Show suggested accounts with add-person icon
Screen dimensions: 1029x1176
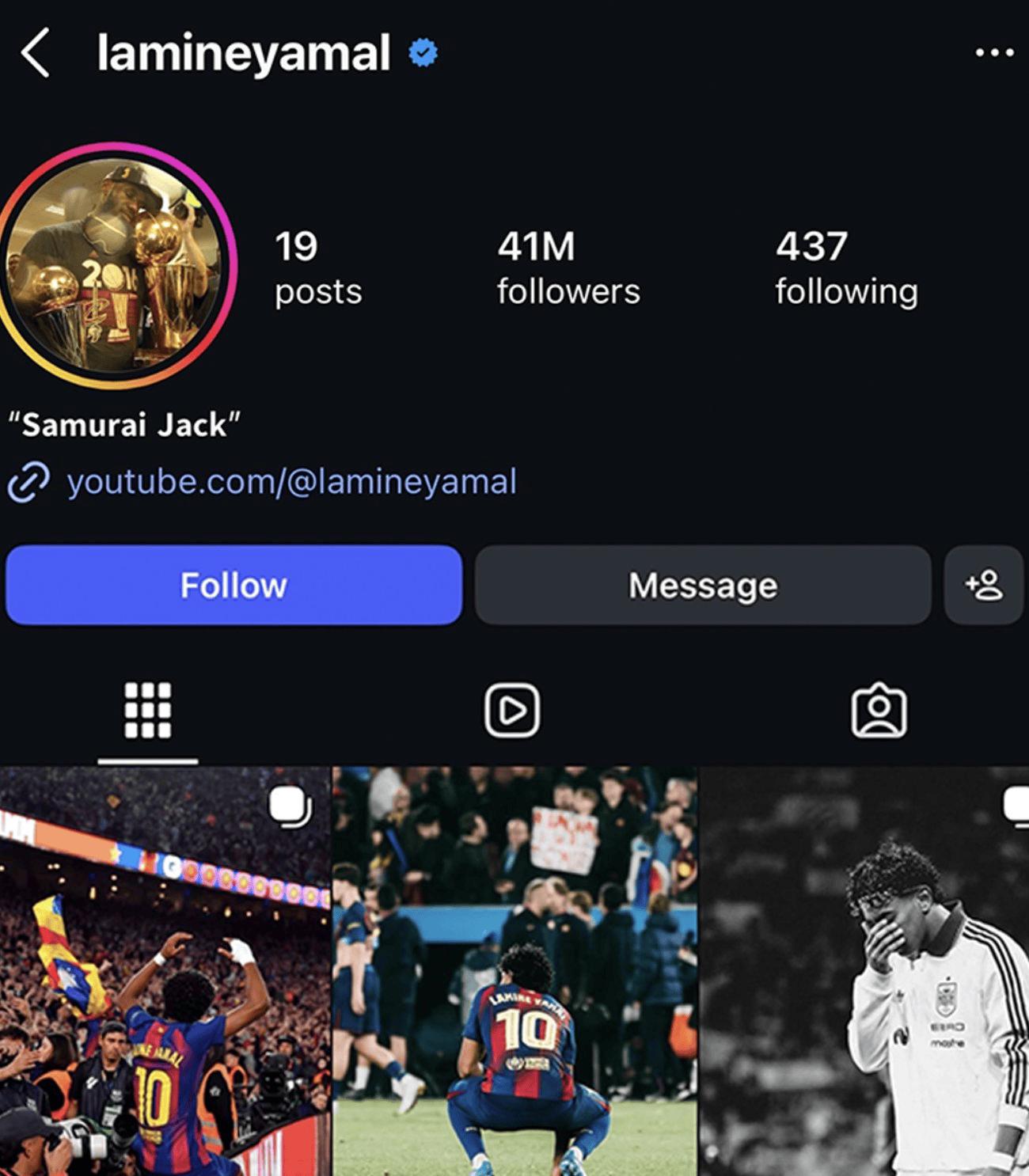coord(983,586)
